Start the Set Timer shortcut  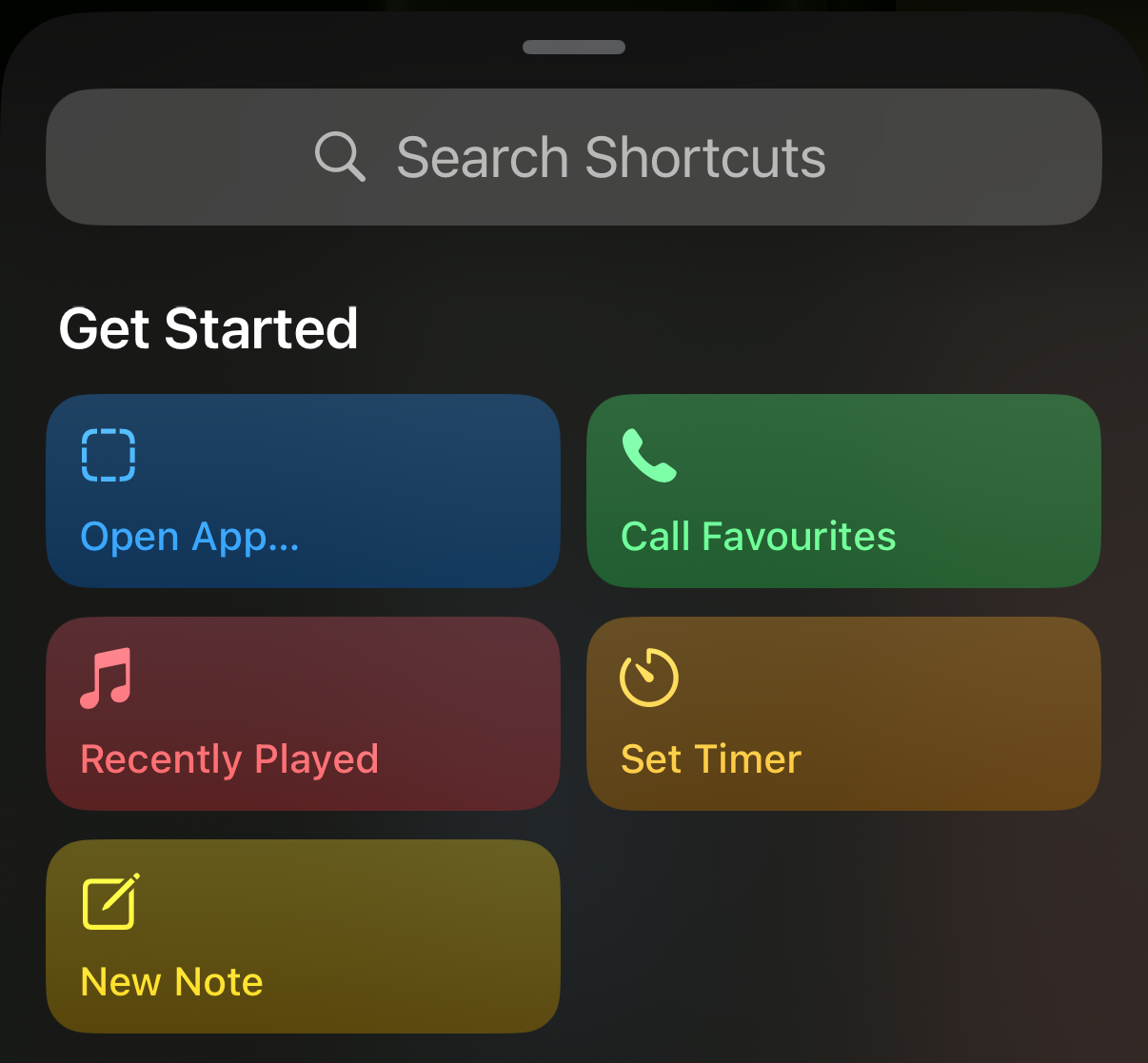(x=843, y=714)
